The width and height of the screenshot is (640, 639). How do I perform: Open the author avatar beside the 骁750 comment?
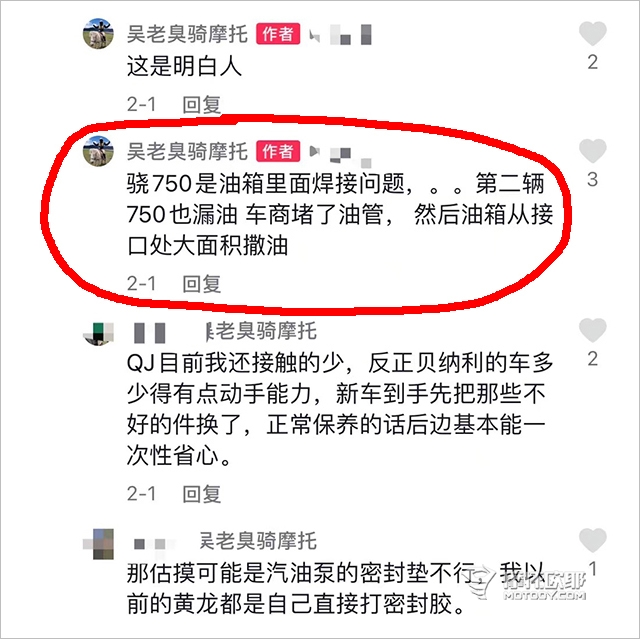[101, 153]
